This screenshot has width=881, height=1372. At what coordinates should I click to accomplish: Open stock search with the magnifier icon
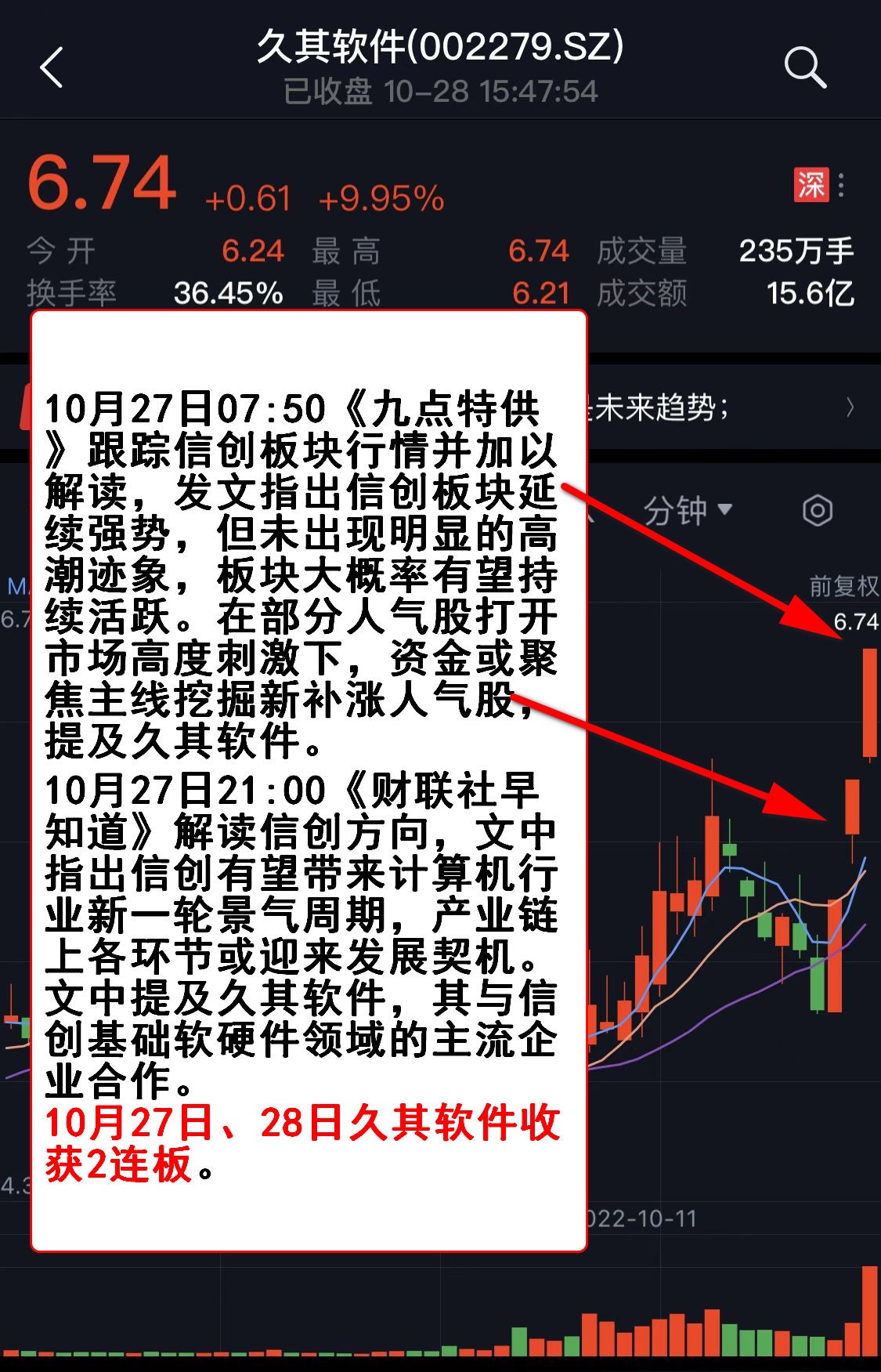click(x=805, y=67)
